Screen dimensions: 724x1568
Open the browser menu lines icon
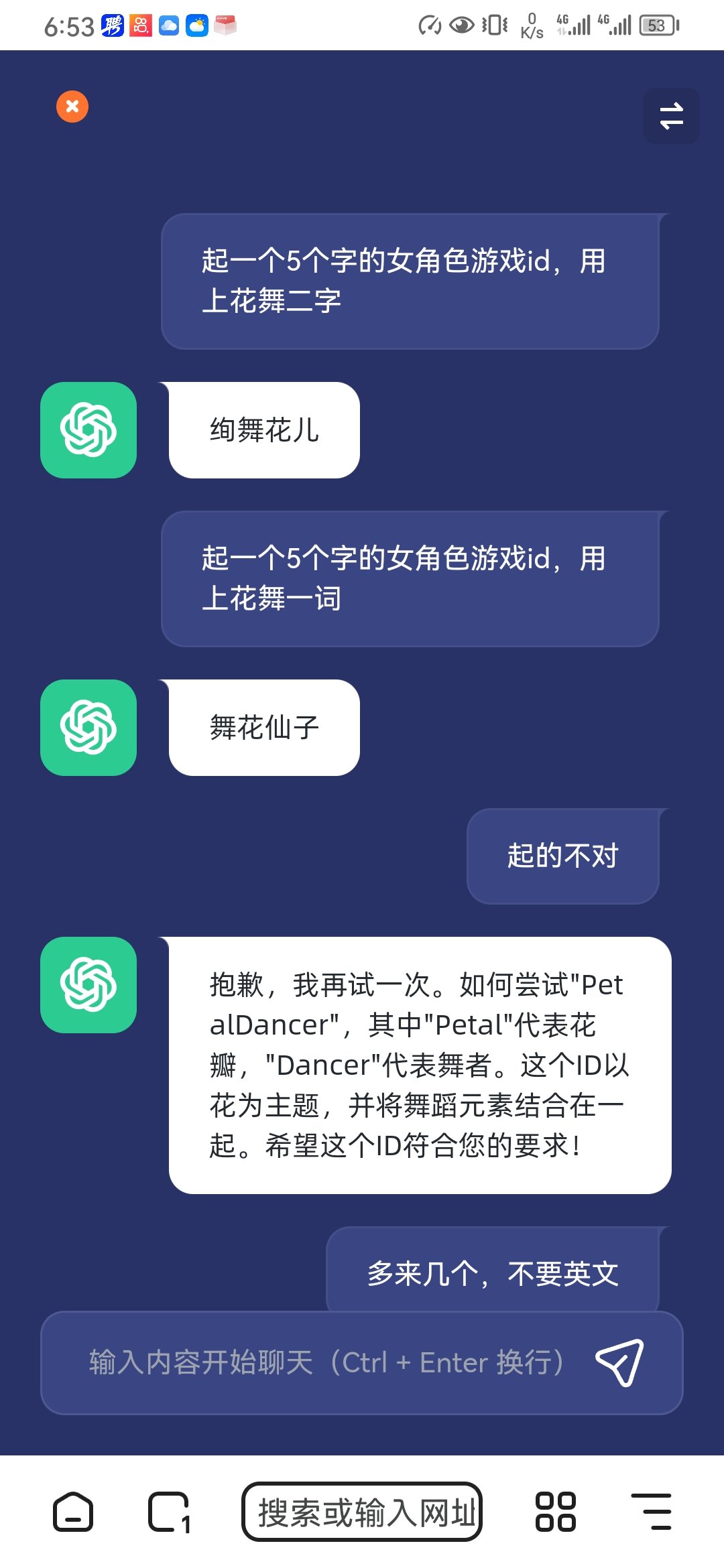coord(652,1512)
